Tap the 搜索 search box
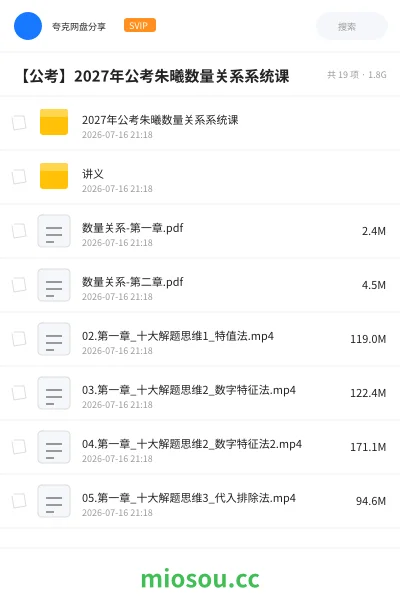 (x=352, y=26)
